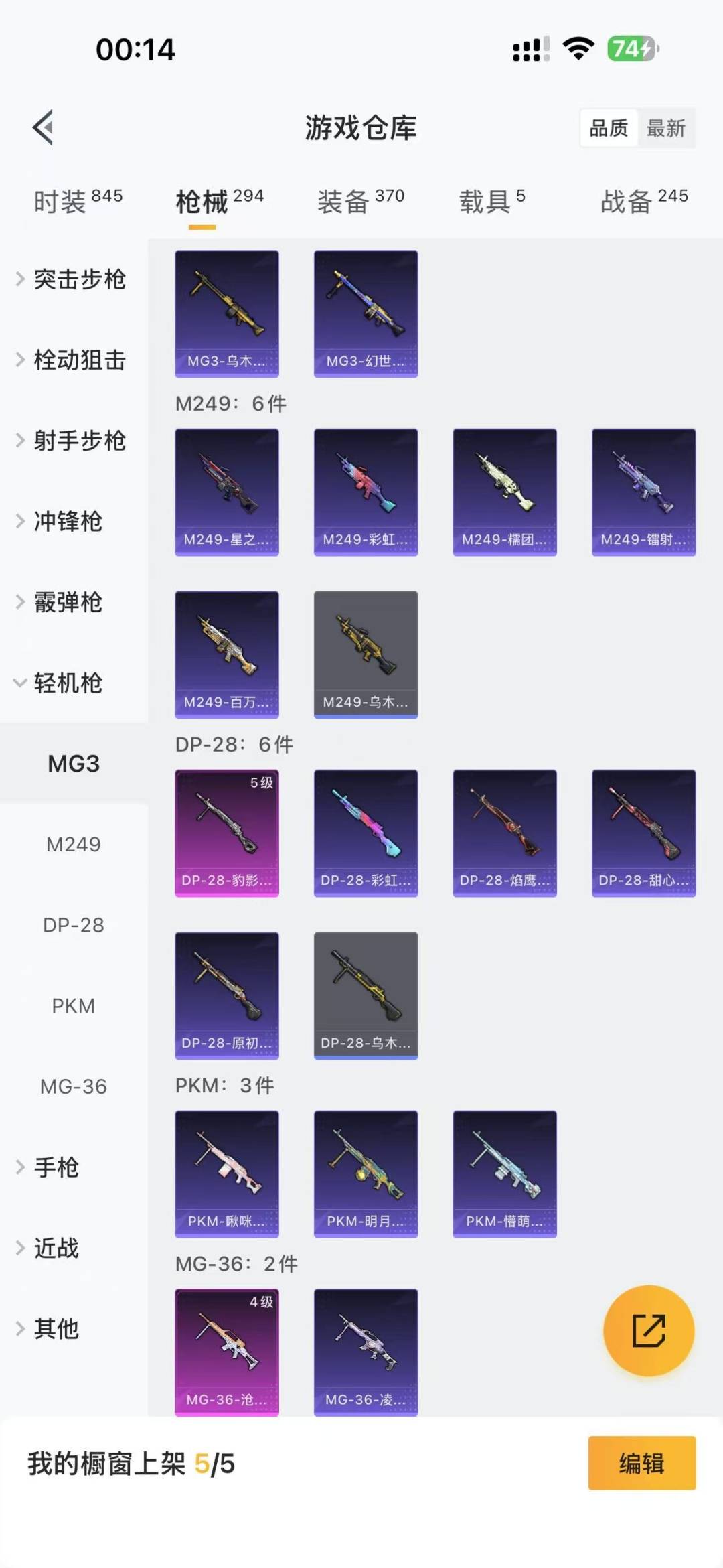
Task: Switch to the 装备 tab
Action: (341, 201)
